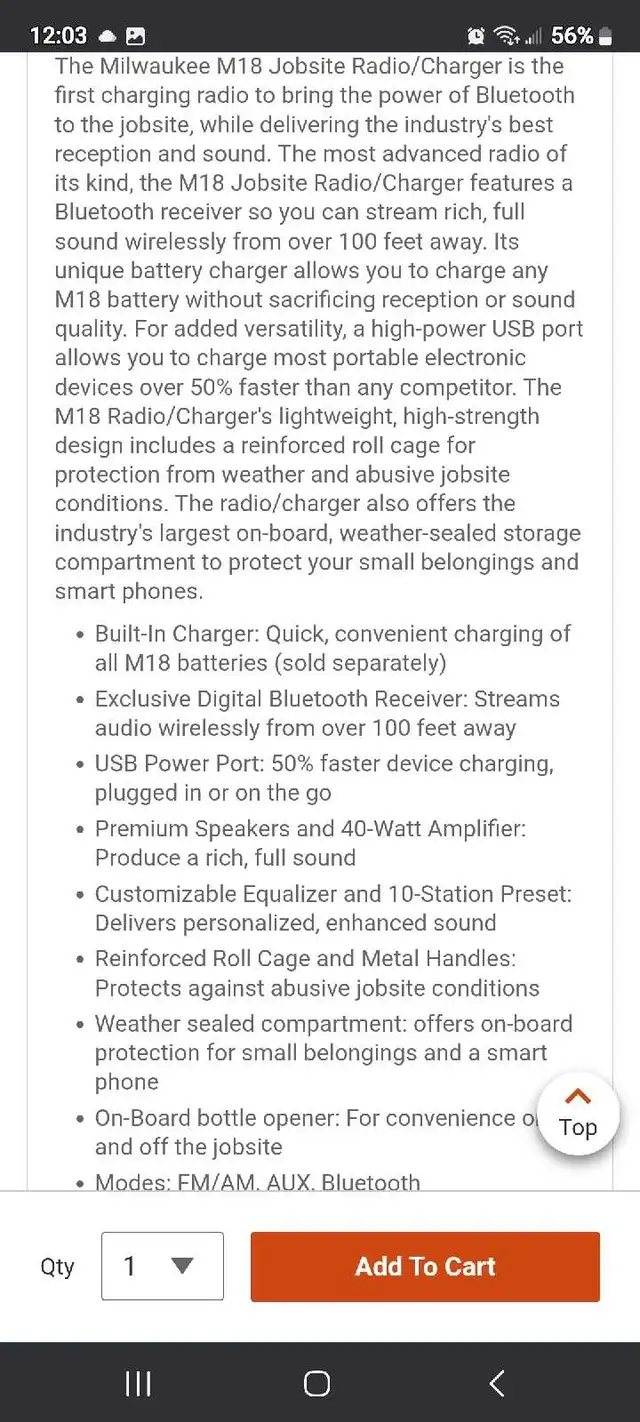Open the Qty quantity dropdown
Image resolution: width=640 pixels, height=1422 pixels.
(x=162, y=1266)
